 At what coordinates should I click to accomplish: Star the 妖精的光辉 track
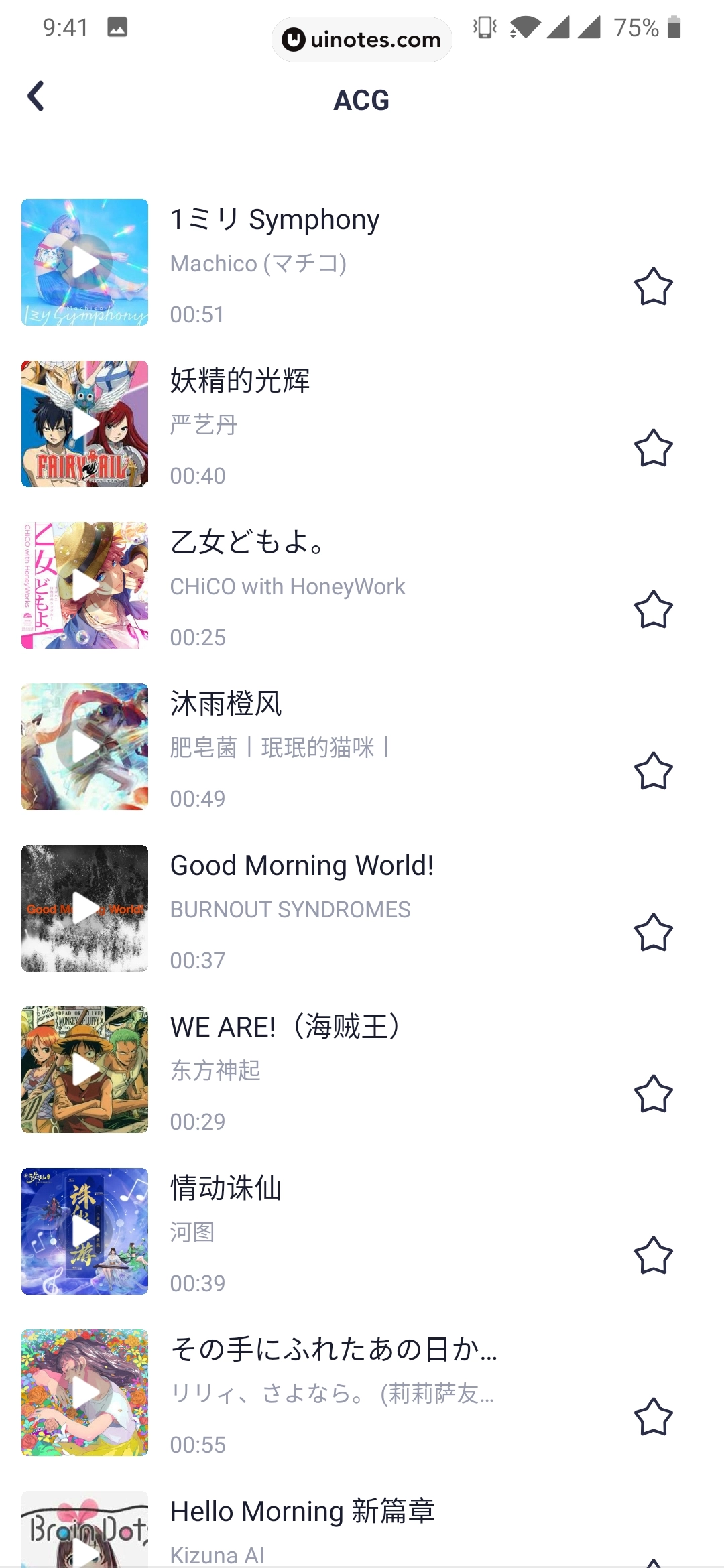652,448
